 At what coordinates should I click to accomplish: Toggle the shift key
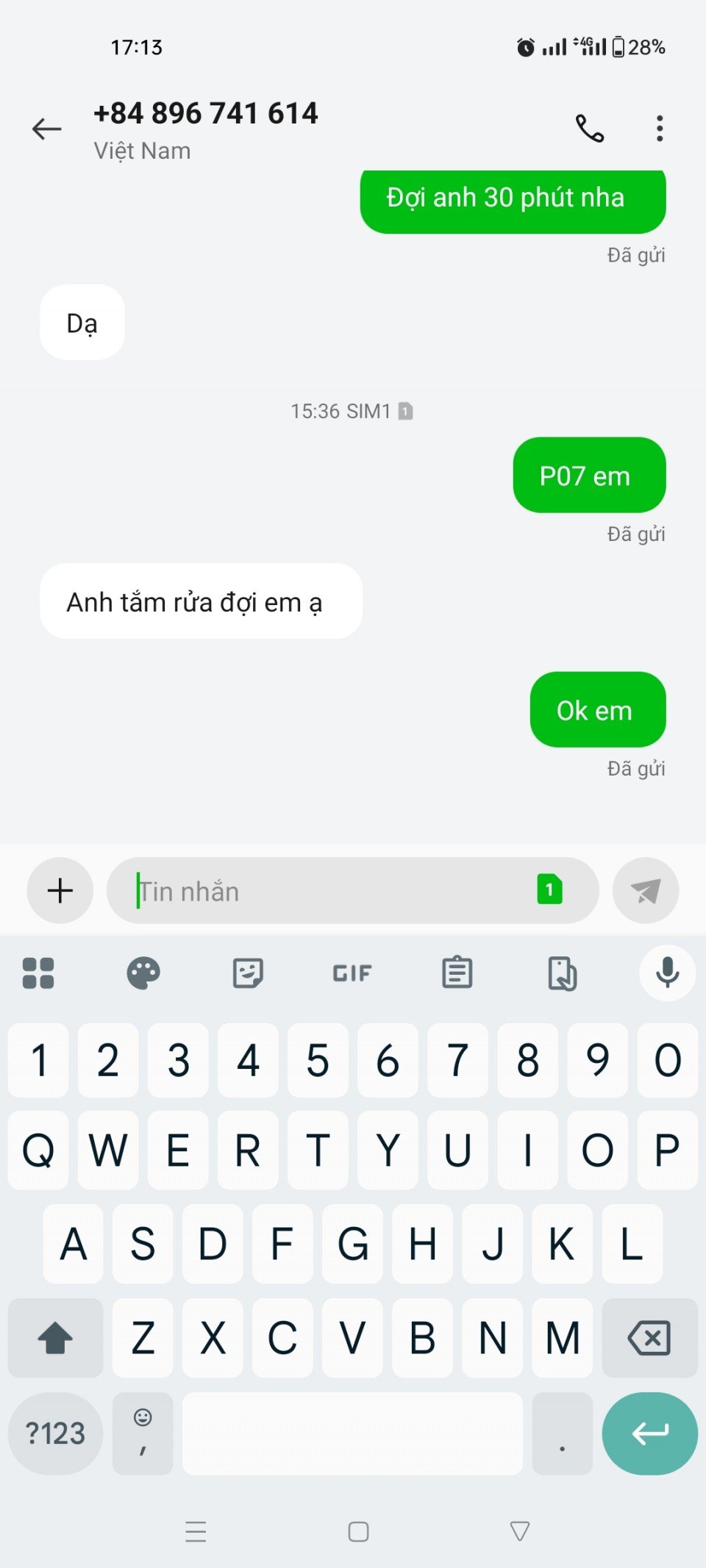(55, 1338)
